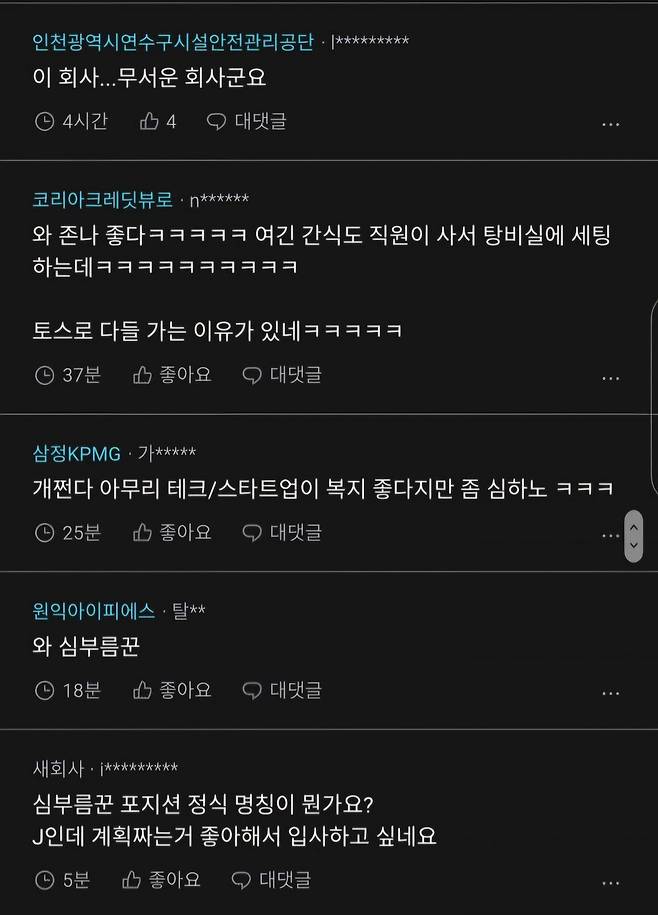Like the 새회사 comment

pyautogui.click(x=160, y=880)
